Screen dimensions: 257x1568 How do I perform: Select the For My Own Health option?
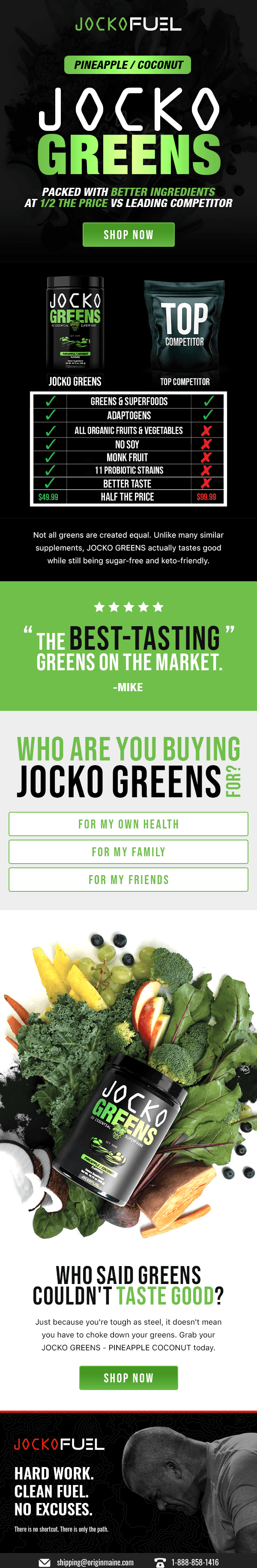pyautogui.click(x=128, y=824)
